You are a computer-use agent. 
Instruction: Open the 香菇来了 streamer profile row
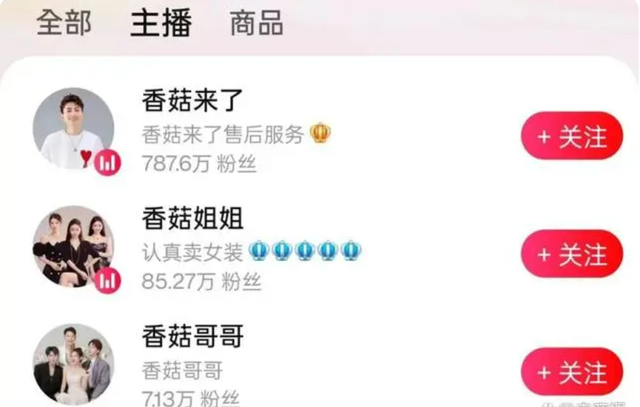point(320,131)
